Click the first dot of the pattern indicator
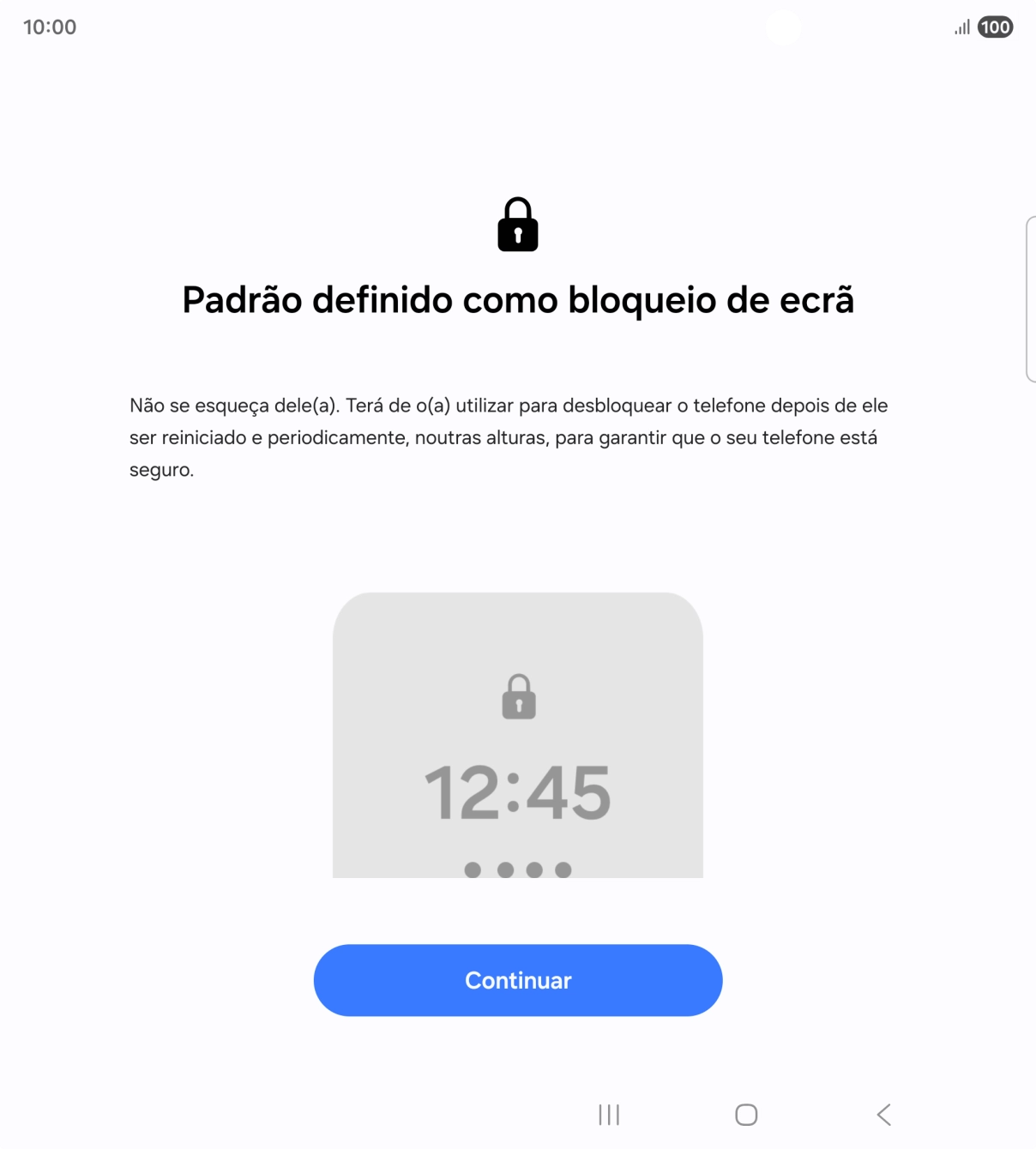 pos(474,868)
